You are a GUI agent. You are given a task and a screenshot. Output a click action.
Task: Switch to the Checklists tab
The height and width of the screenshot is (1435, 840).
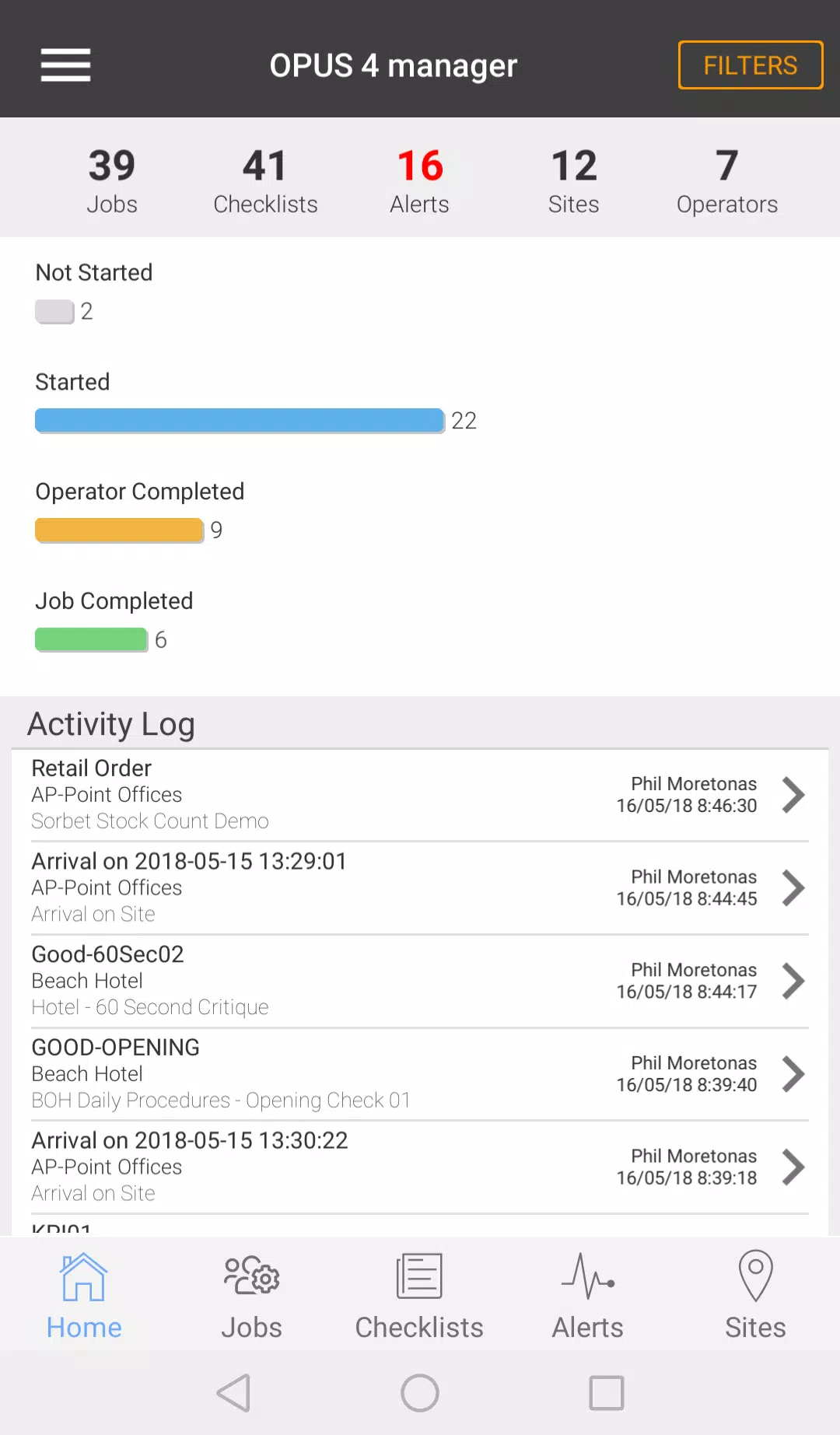(x=419, y=1296)
